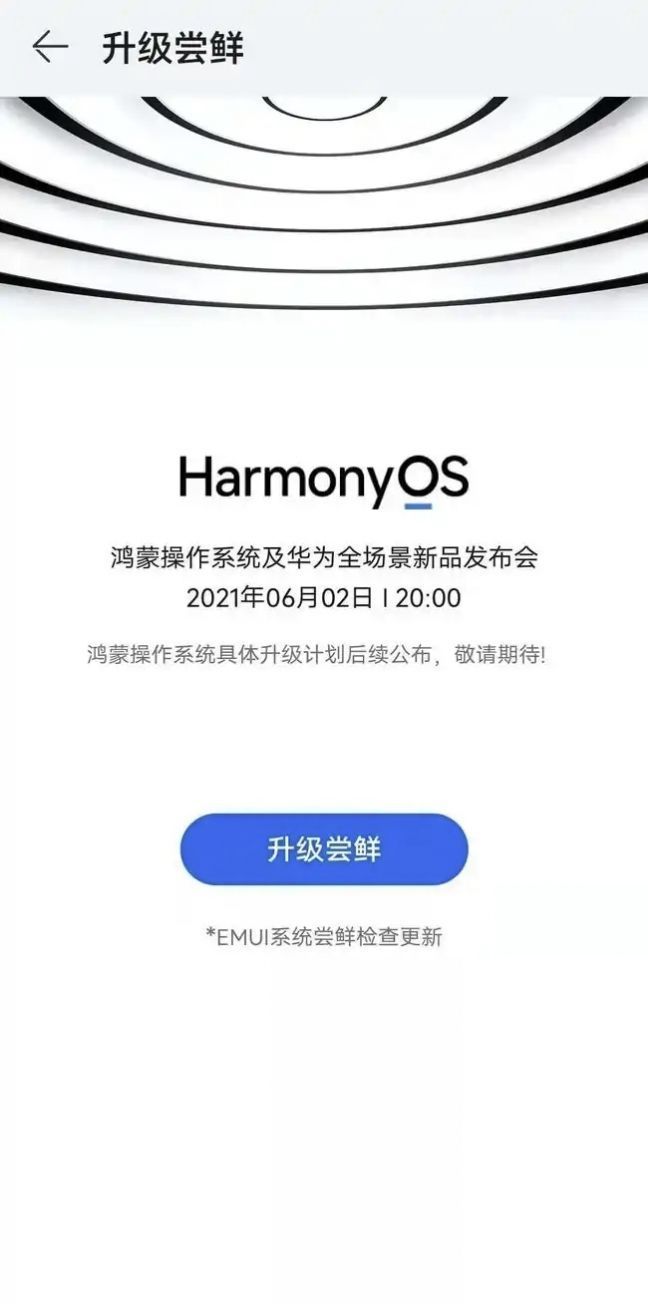Tap the blue 升级尝鲜 button
This screenshot has width=648, height=1304.
click(x=324, y=849)
